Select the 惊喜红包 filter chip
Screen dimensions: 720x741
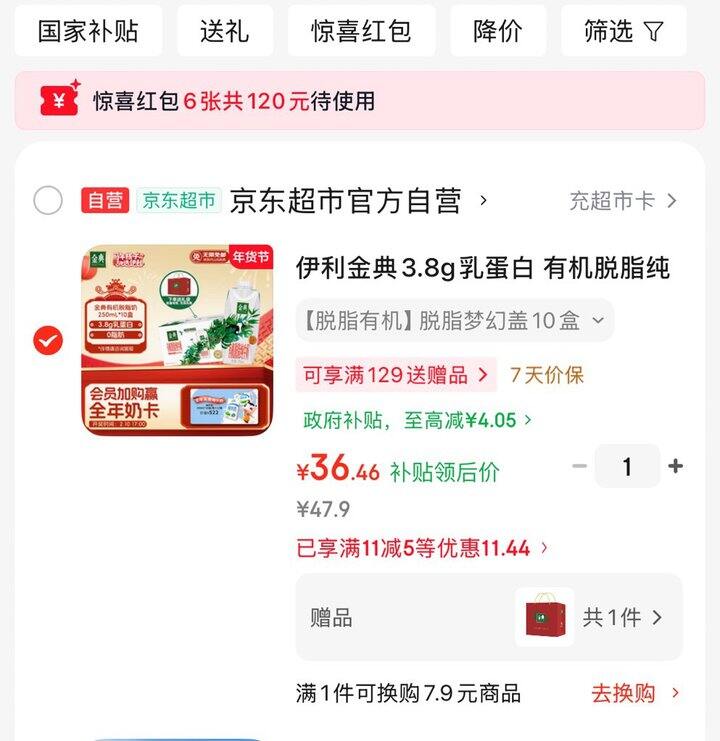click(361, 31)
